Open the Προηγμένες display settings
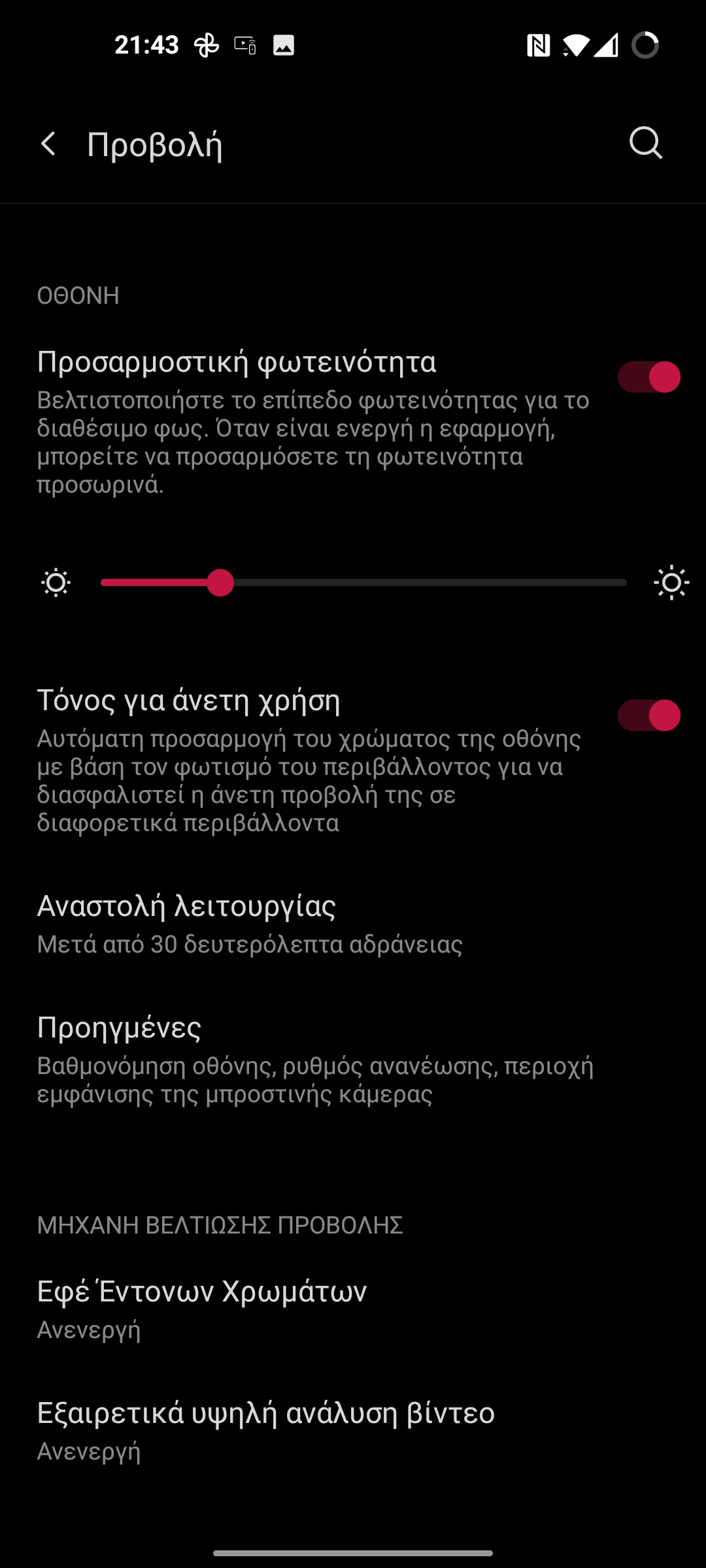 click(x=353, y=1060)
